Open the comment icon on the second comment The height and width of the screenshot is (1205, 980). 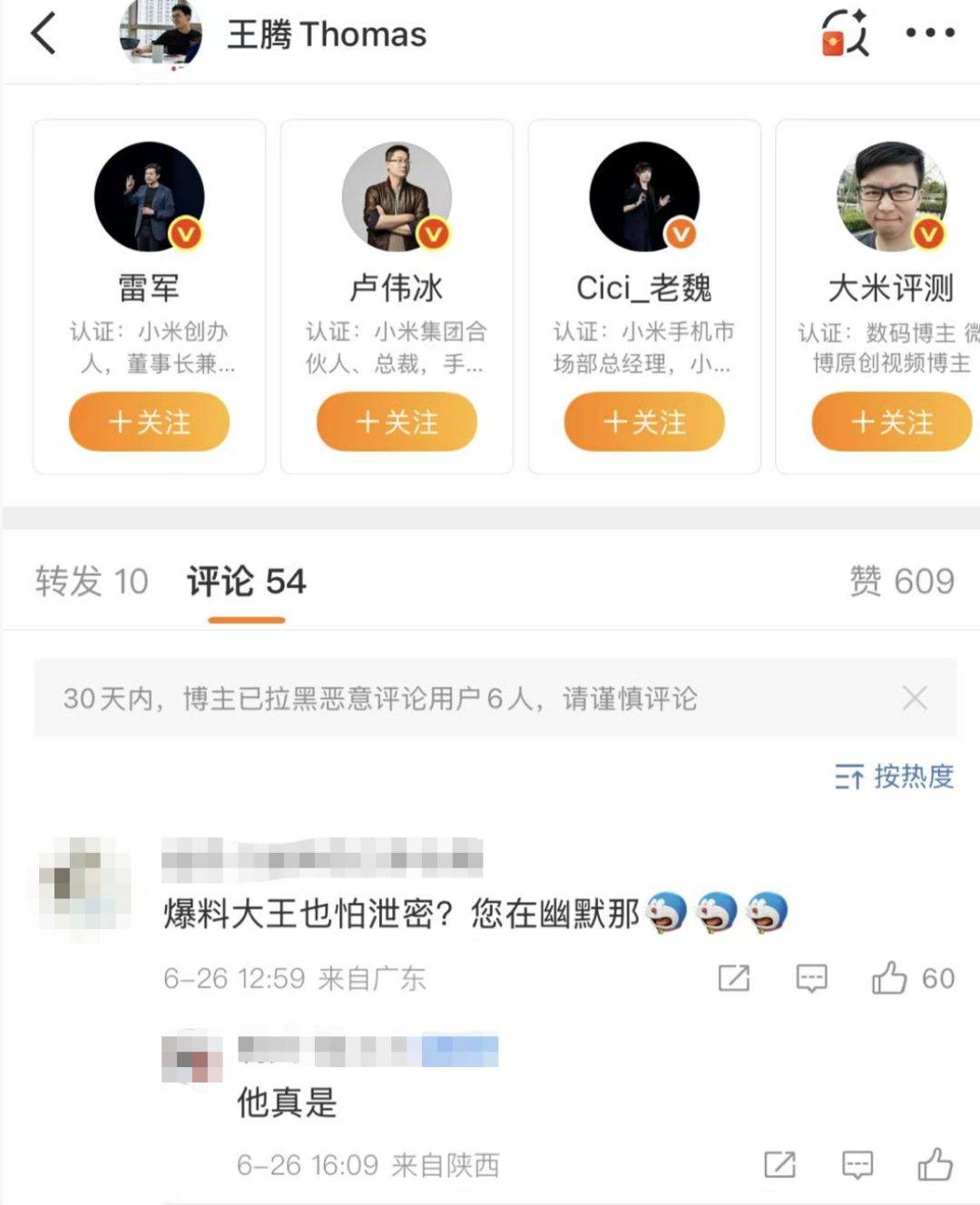tap(854, 1165)
